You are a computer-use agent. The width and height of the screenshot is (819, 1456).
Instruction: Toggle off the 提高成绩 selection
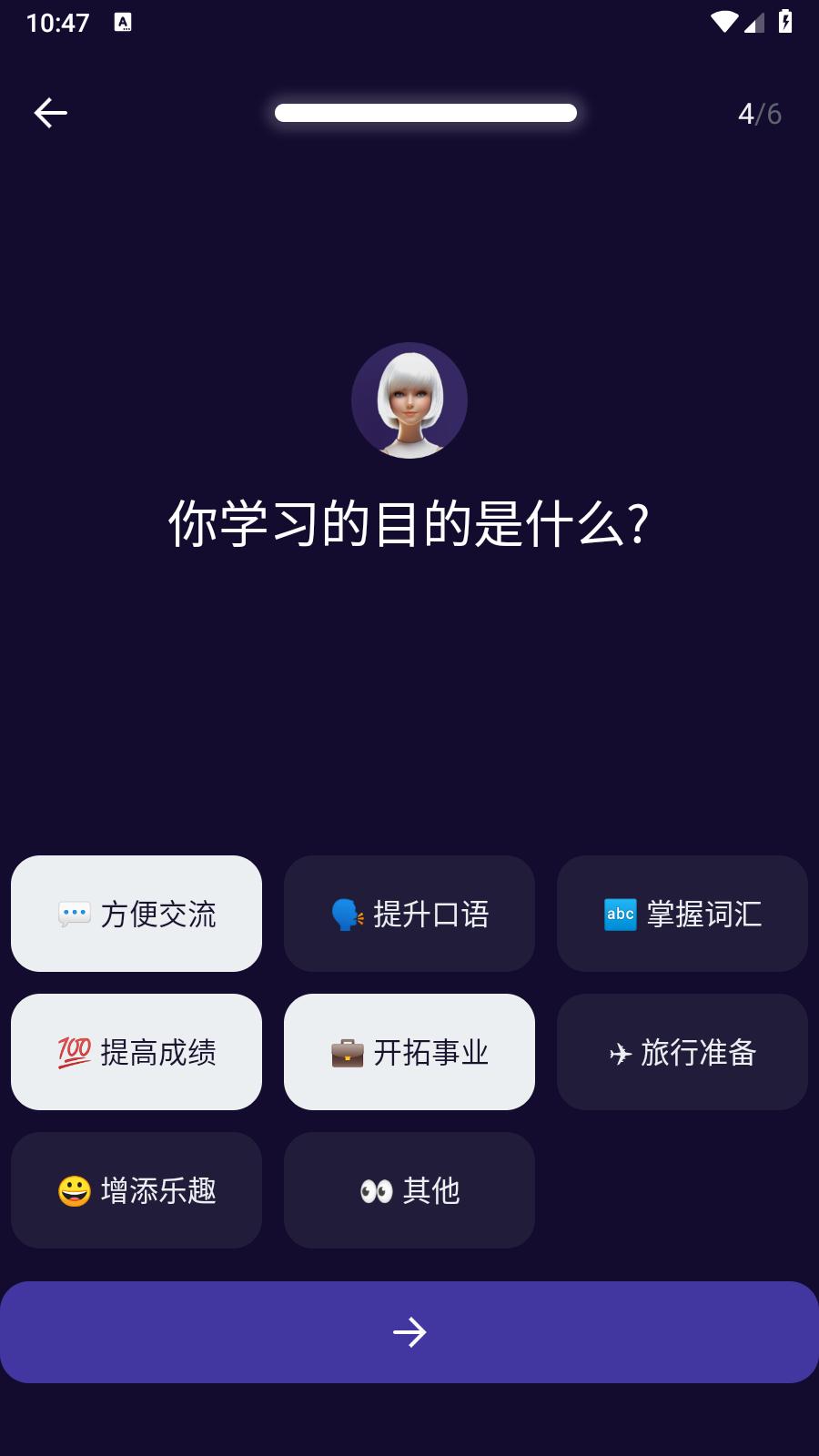[x=136, y=1052]
